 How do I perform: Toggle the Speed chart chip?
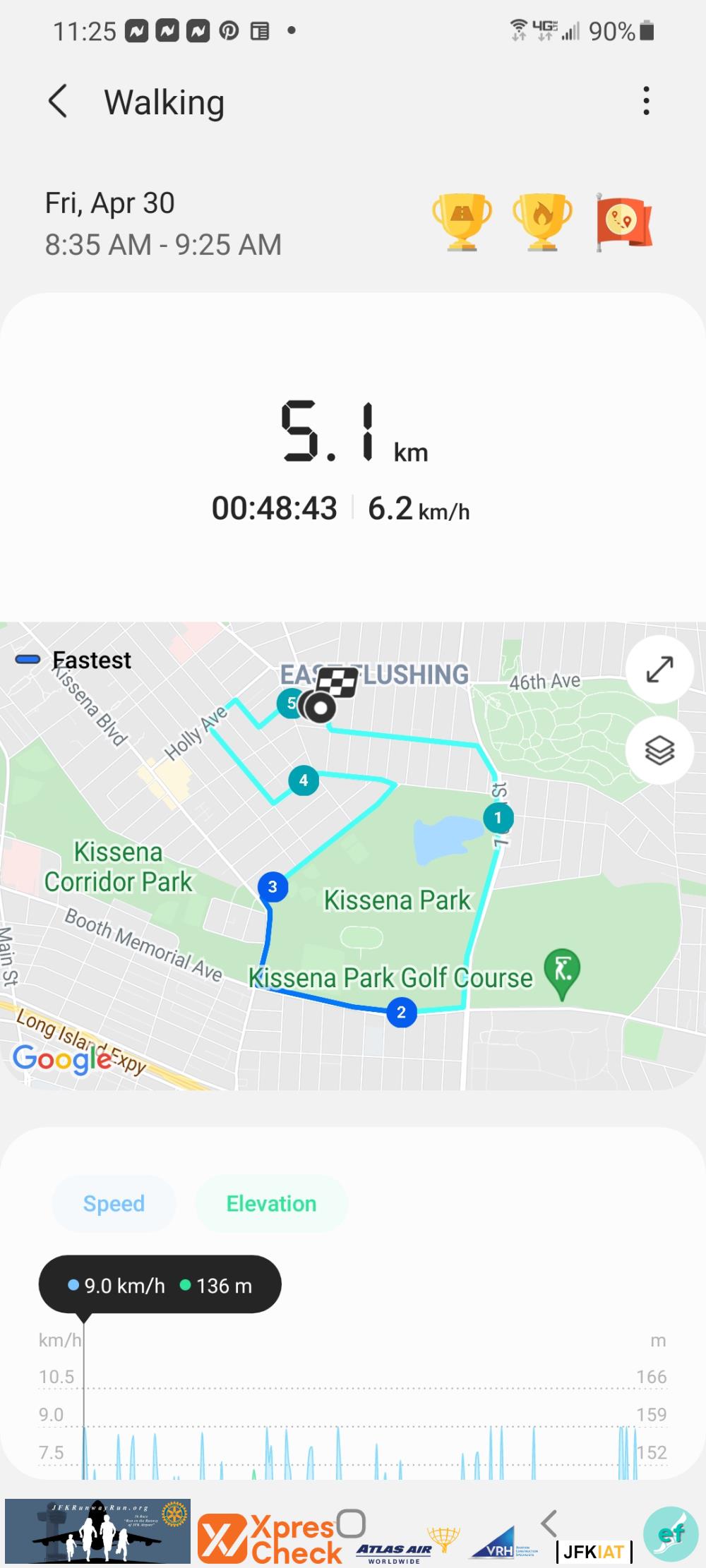coord(114,1203)
